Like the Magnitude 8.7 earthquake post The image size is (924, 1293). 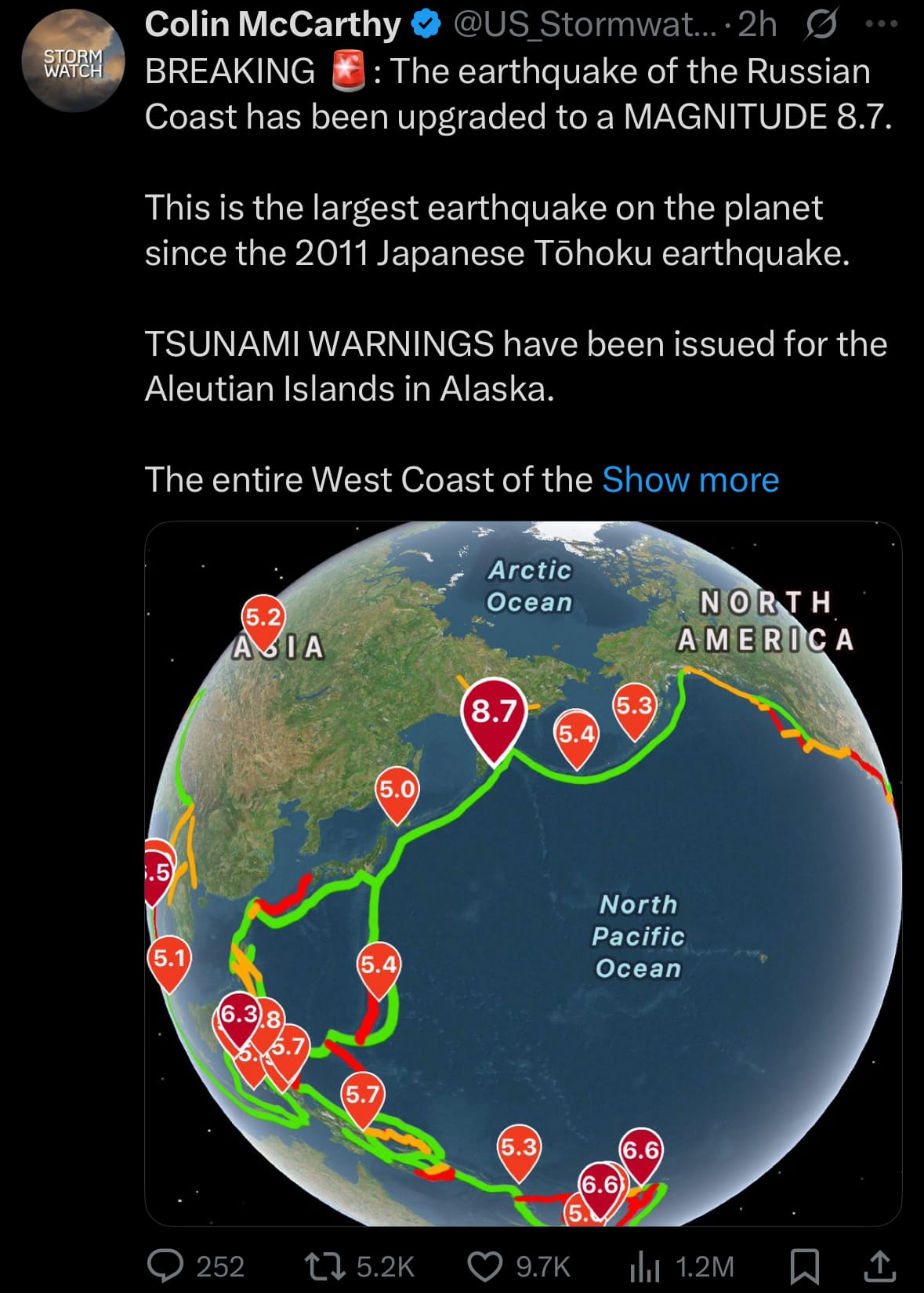tap(484, 1266)
